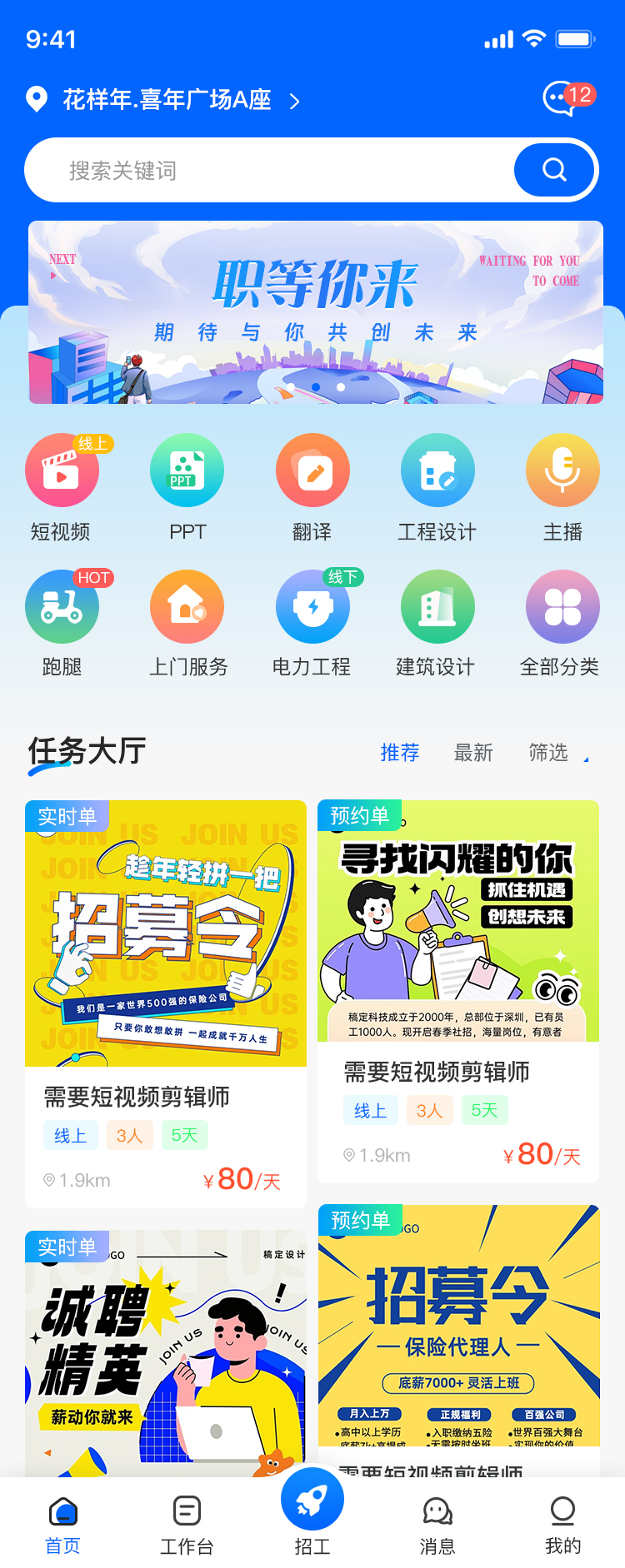
Task: Tap the blue search button
Action: click(x=555, y=170)
